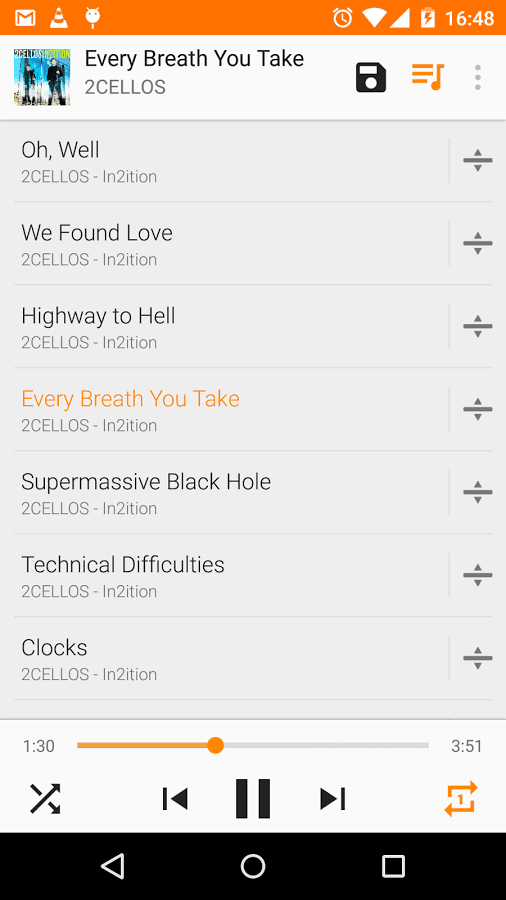Go to the Android home screen
Viewport: 506px width, 900px height.
tap(253, 866)
